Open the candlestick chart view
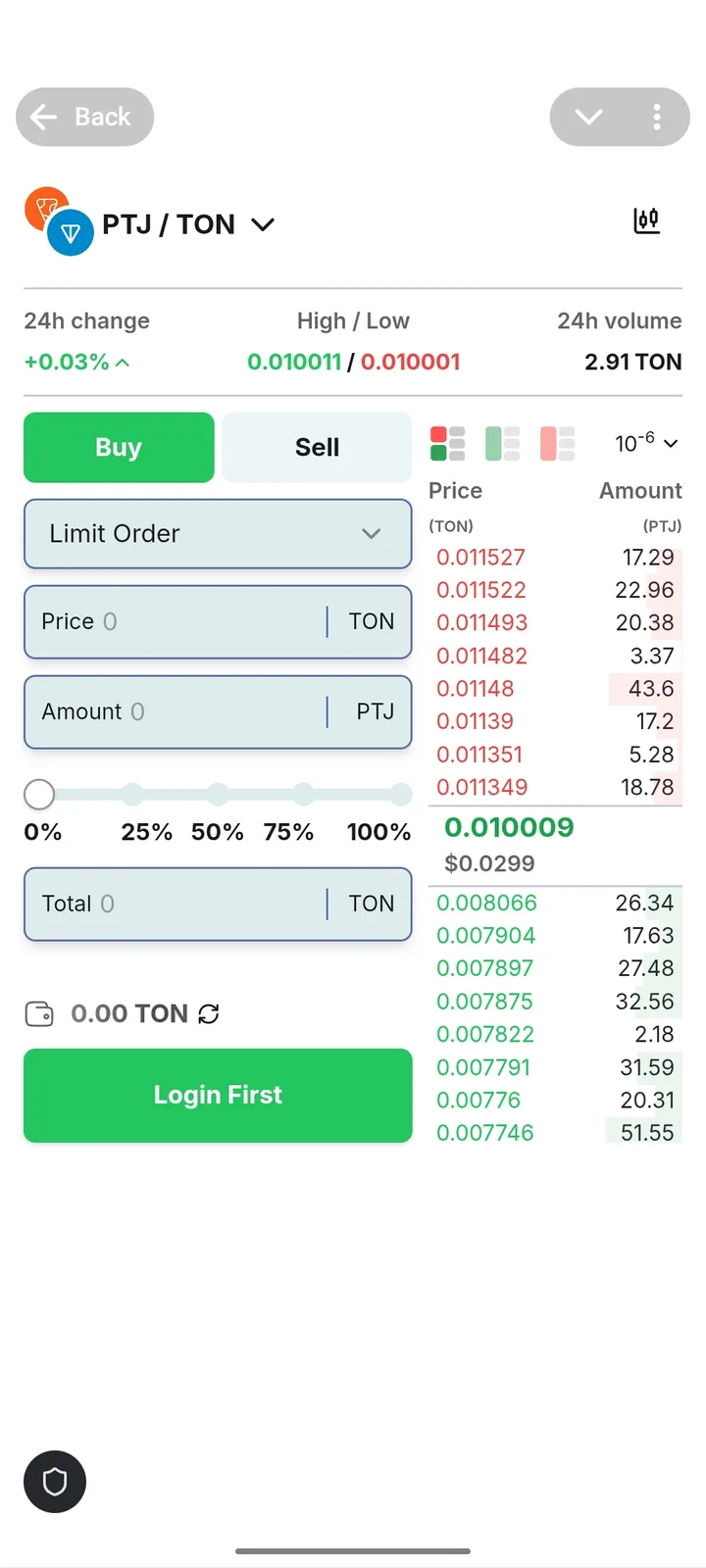 646,220
